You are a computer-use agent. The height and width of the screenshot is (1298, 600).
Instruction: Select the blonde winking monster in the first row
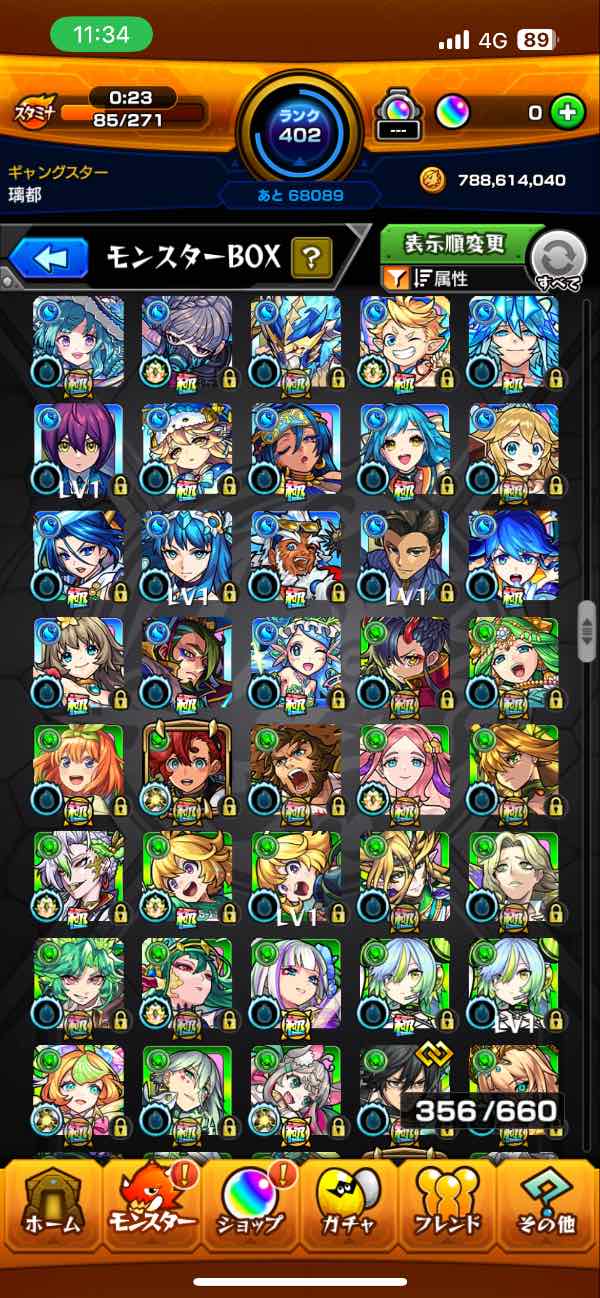(x=405, y=341)
